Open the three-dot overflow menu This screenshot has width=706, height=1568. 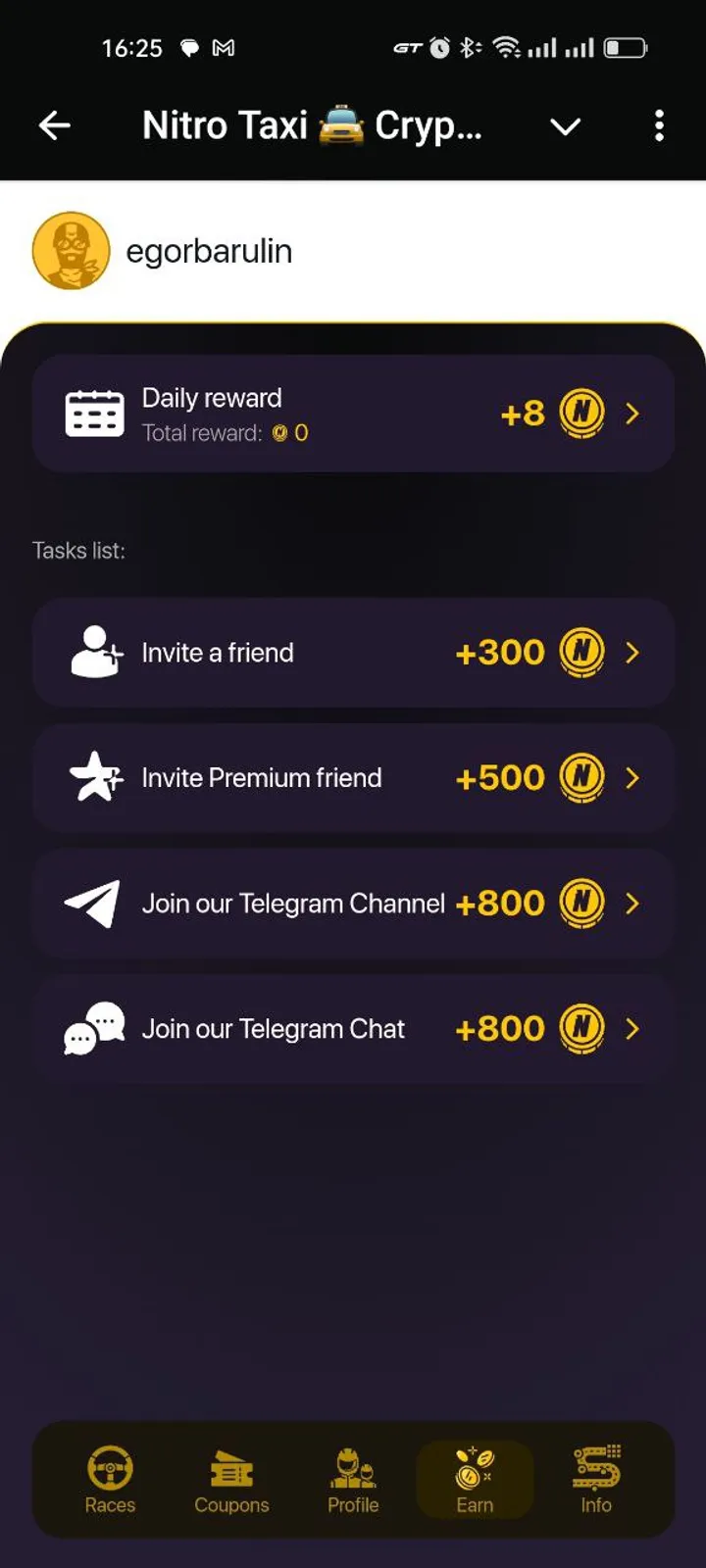[x=659, y=125]
